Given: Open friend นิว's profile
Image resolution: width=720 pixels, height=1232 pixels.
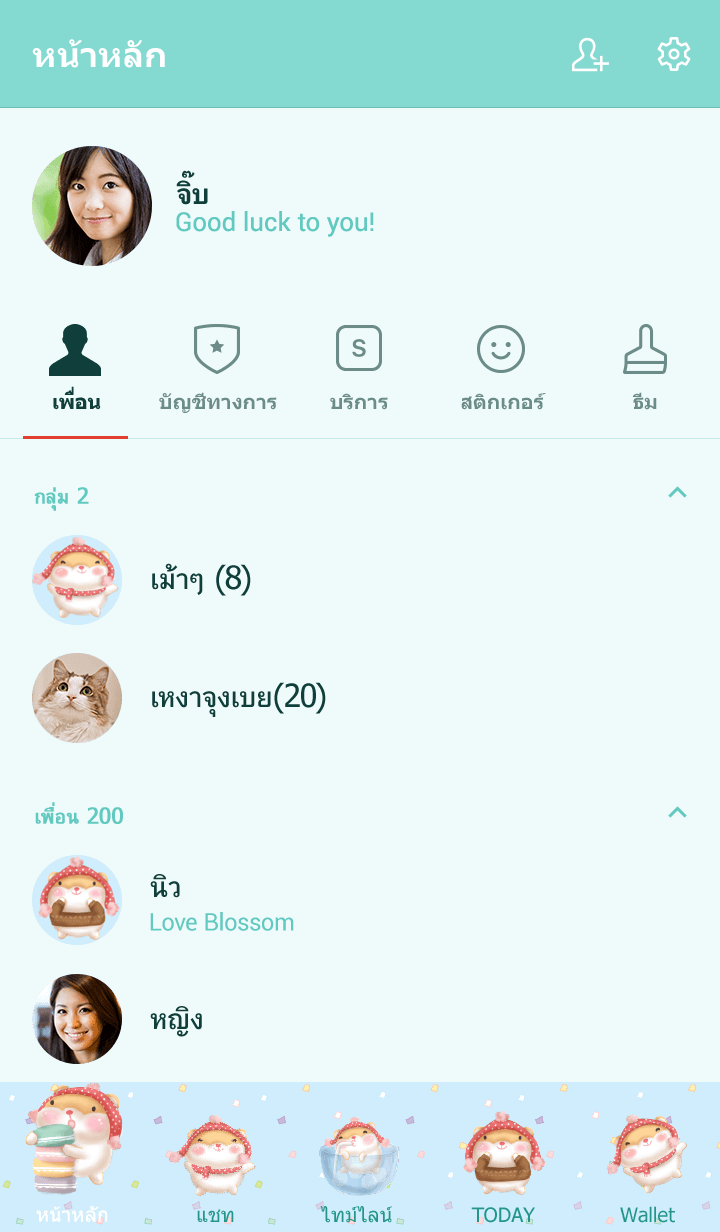Looking at the screenshot, I should 220,901.
